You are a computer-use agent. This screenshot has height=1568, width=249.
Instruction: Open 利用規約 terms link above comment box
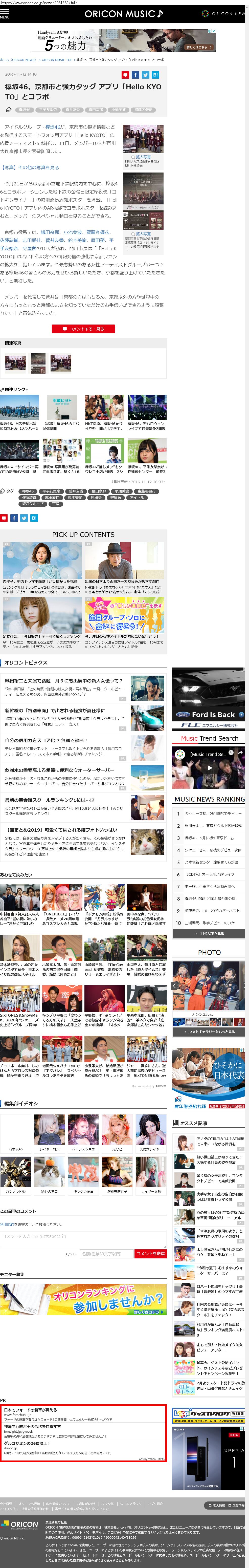pos(7,1224)
